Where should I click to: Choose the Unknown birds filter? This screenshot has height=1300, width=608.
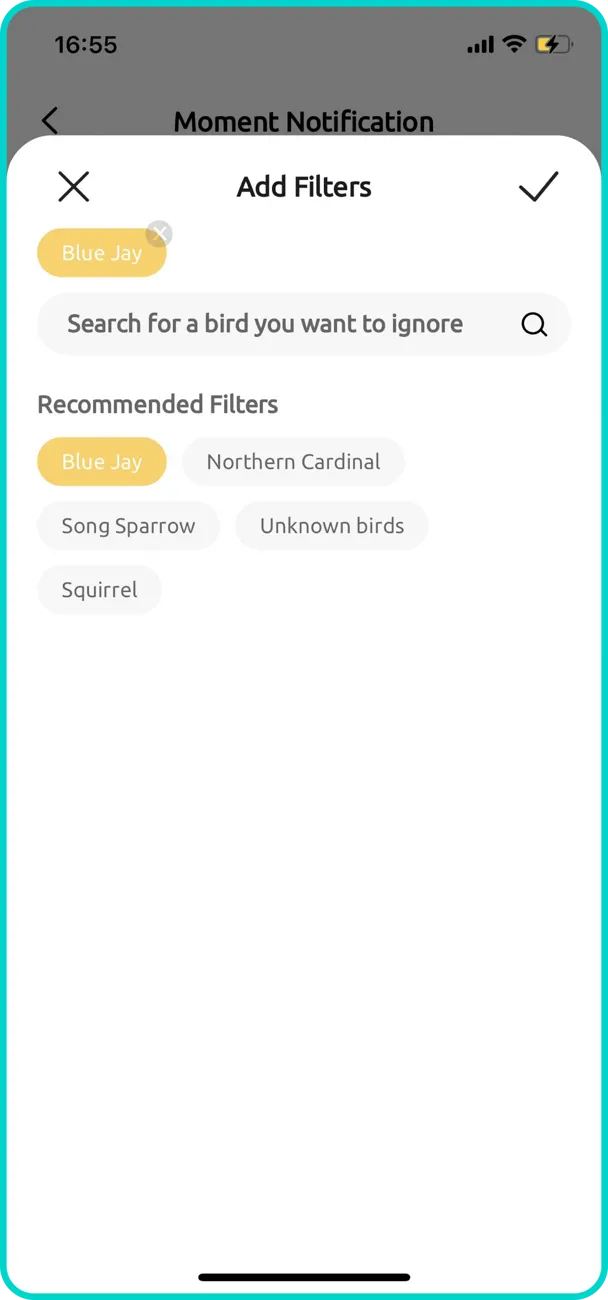point(332,526)
